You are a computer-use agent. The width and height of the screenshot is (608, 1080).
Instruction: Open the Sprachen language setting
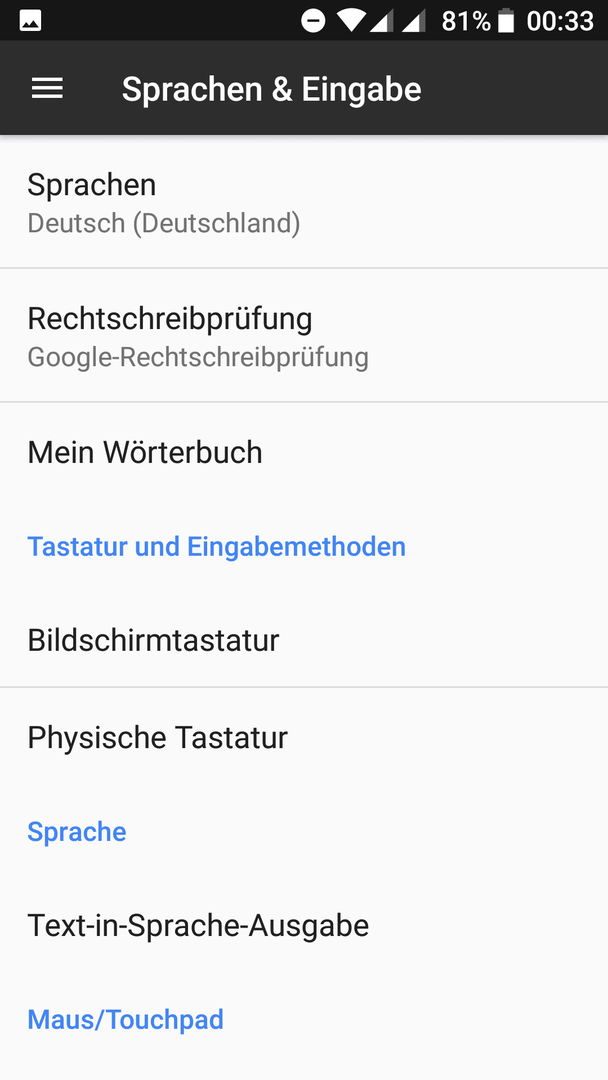tap(304, 202)
